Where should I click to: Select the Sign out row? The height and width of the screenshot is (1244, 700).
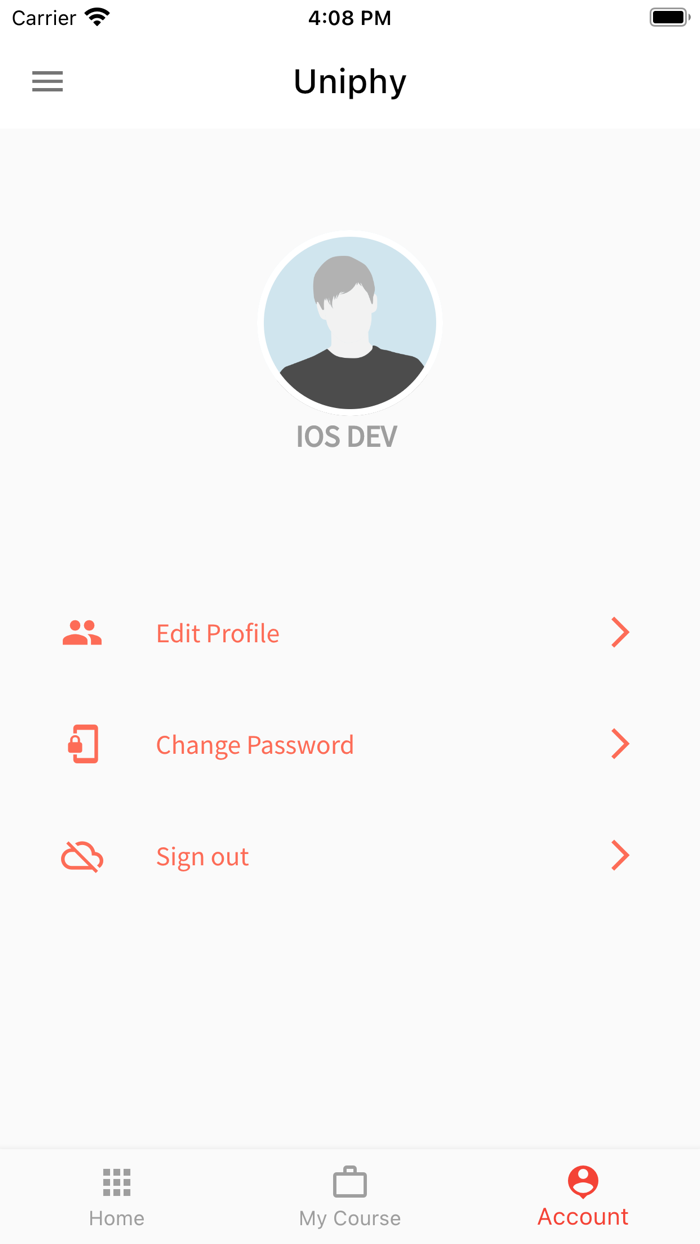coord(202,857)
